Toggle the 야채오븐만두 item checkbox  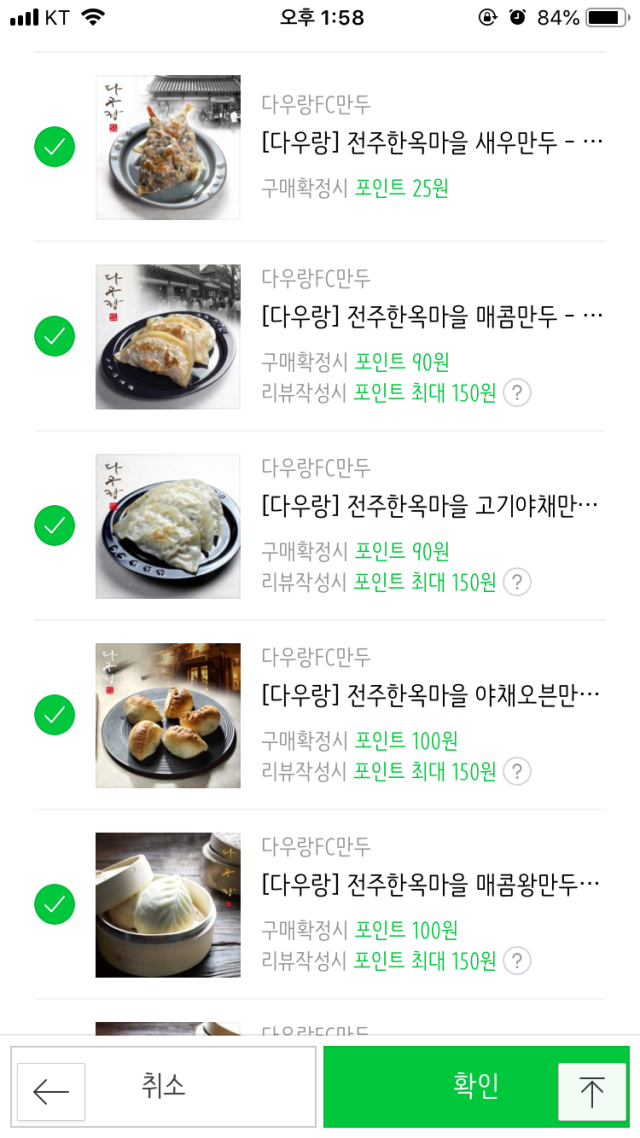[x=54, y=715]
